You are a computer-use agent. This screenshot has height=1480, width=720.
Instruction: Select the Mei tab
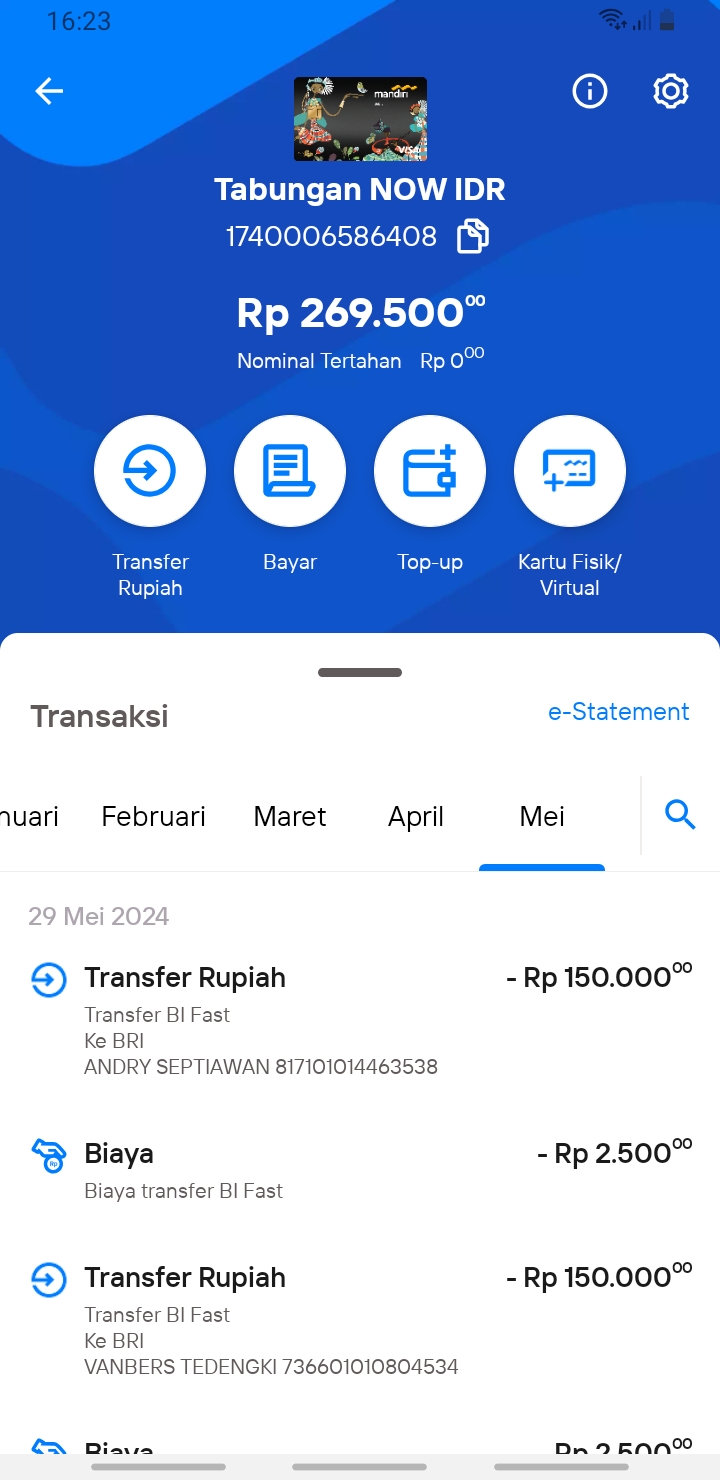(x=542, y=817)
